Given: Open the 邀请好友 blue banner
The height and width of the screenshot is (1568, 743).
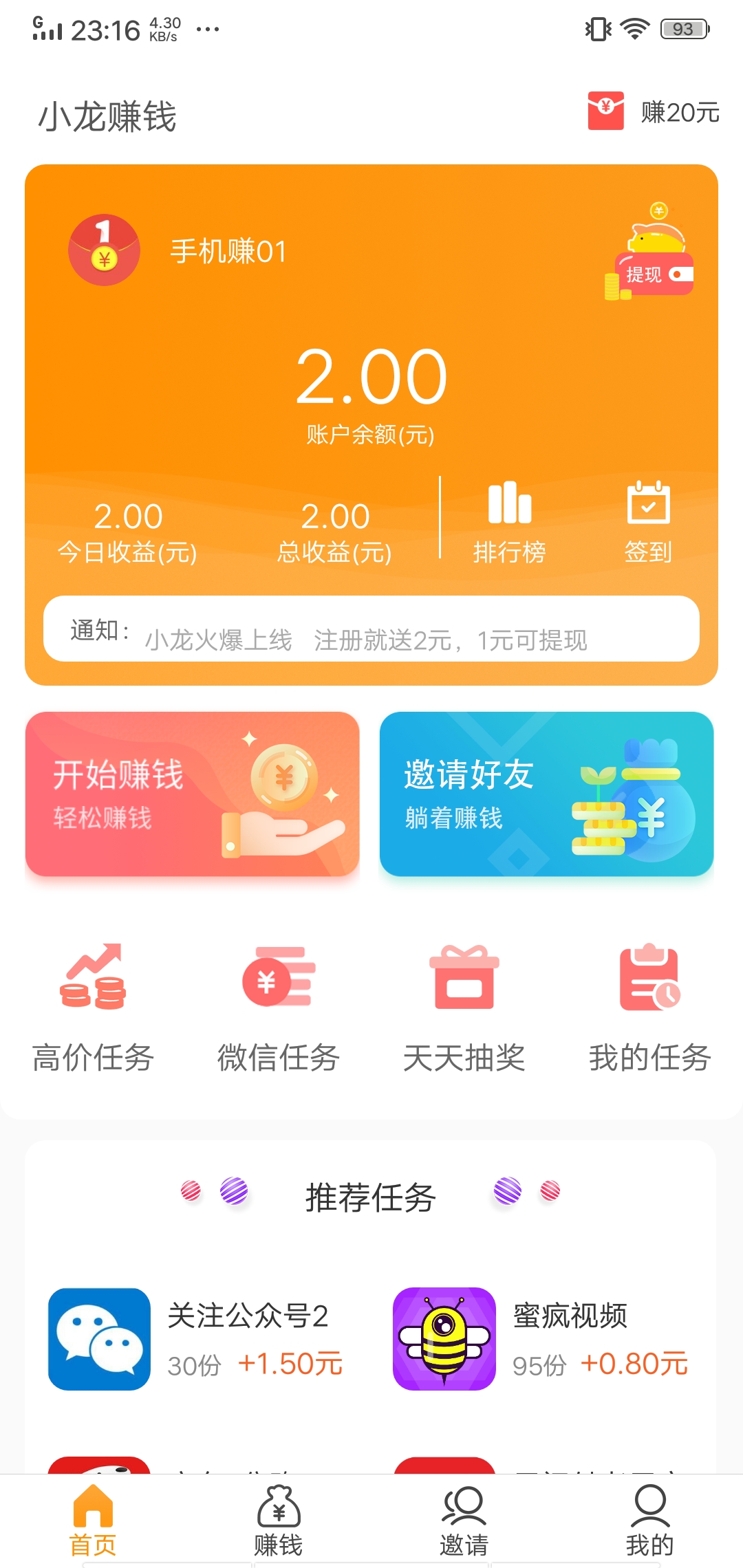Looking at the screenshot, I should [548, 794].
